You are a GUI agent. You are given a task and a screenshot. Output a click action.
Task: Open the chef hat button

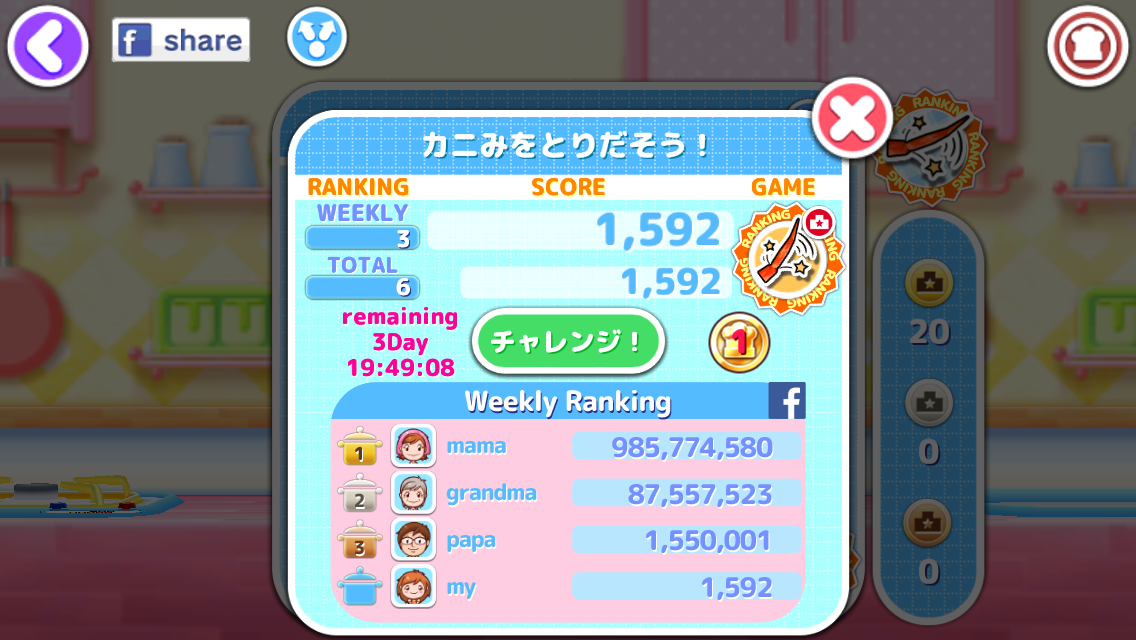click(x=1089, y=45)
